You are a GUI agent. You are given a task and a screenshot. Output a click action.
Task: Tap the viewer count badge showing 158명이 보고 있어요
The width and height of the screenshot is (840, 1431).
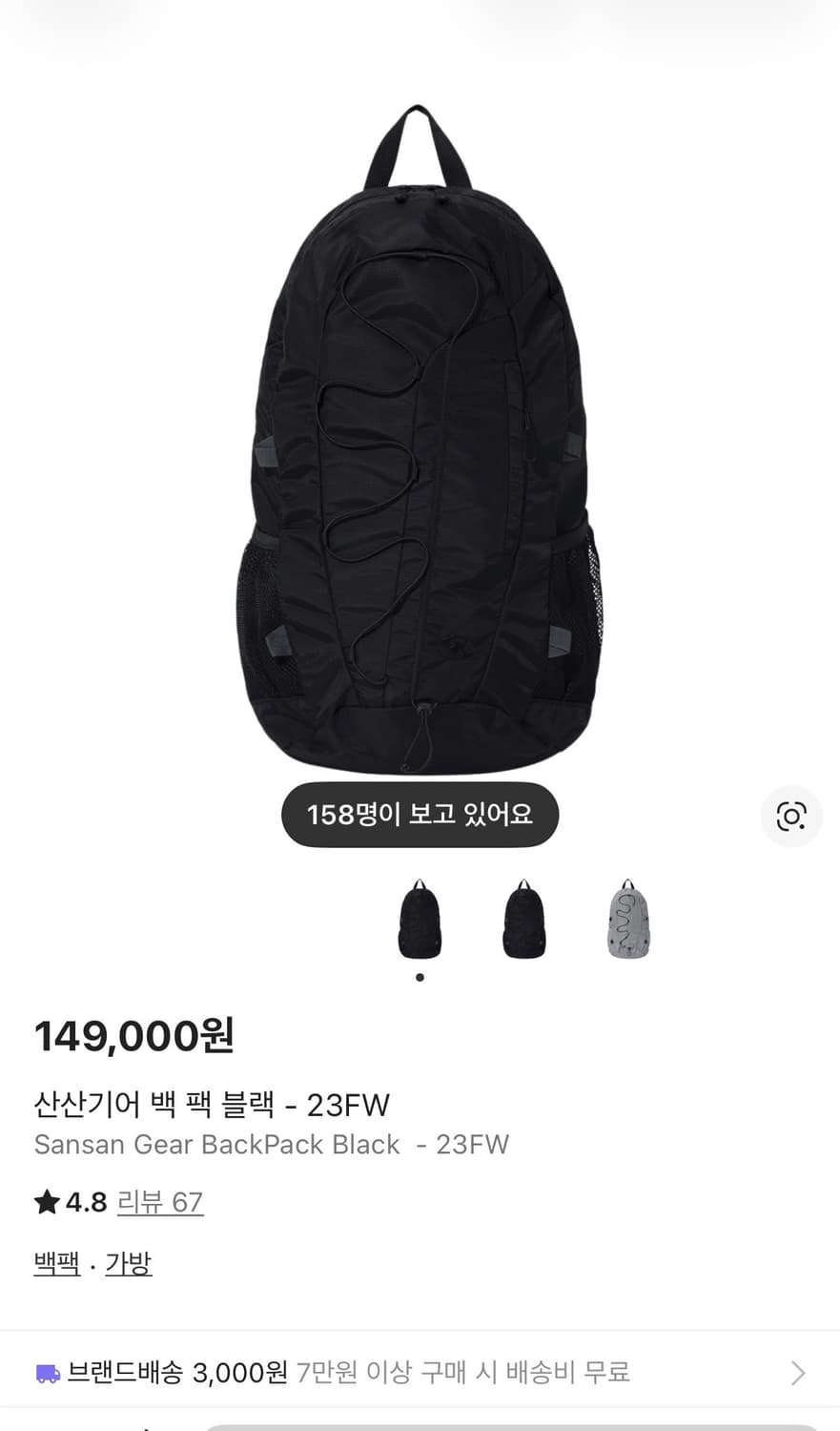pyautogui.click(x=420, y=816)
